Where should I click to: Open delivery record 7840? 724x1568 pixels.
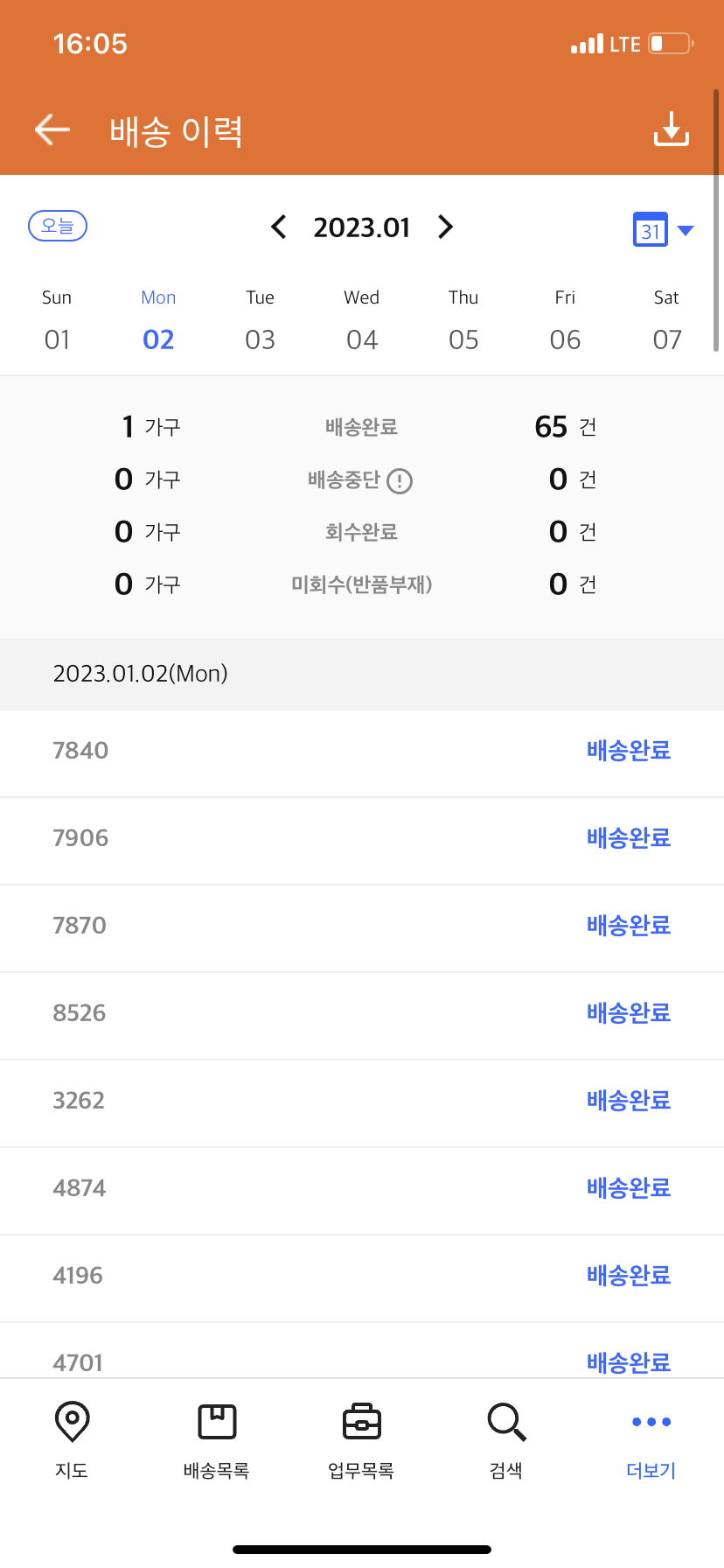point(362,752)
